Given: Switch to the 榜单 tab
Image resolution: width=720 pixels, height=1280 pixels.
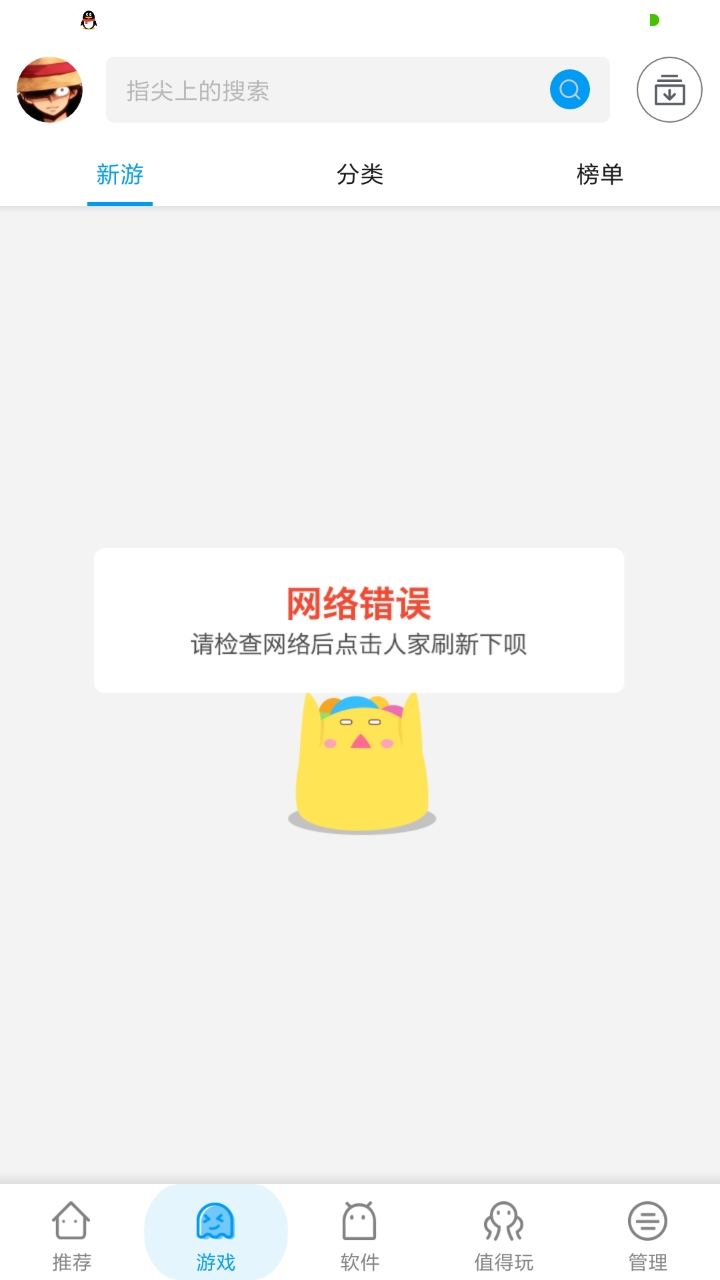Looking at the screenshot, I should pyautogui.click(x=600, y=175).
